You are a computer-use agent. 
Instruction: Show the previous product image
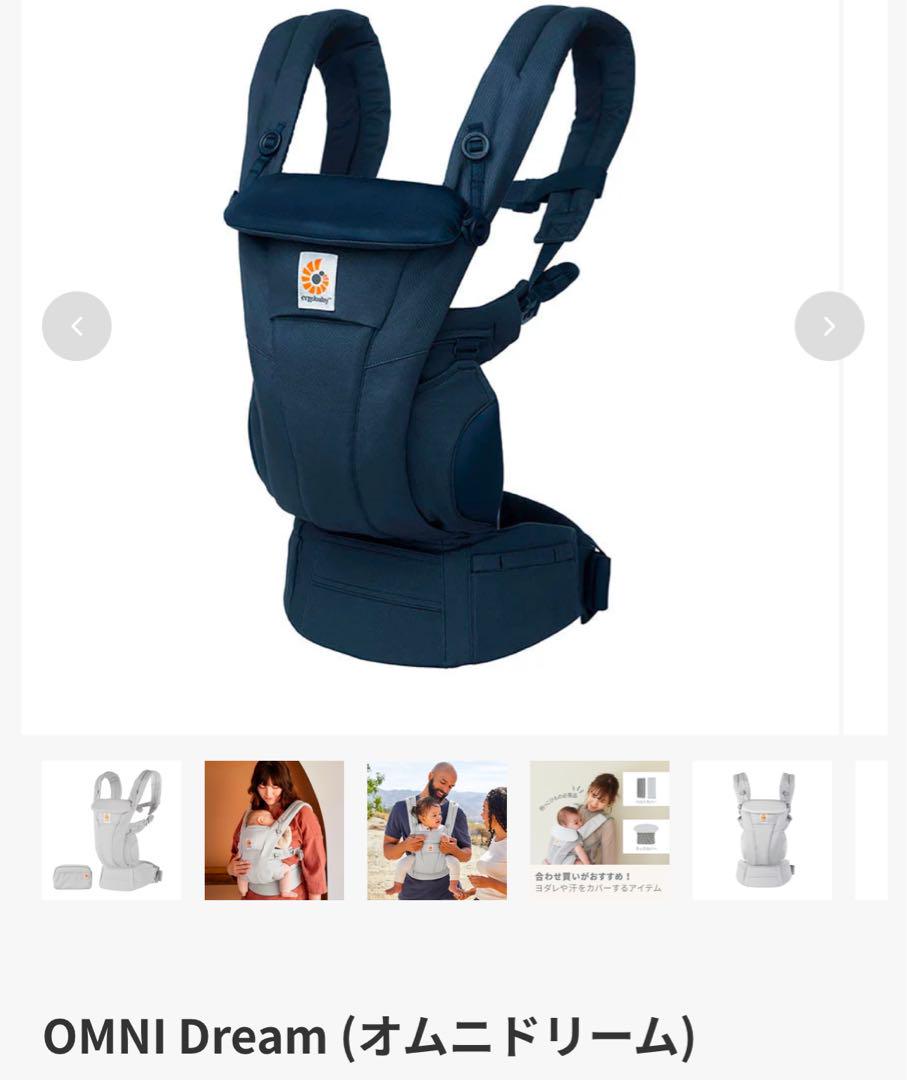(x=77, y=326)
